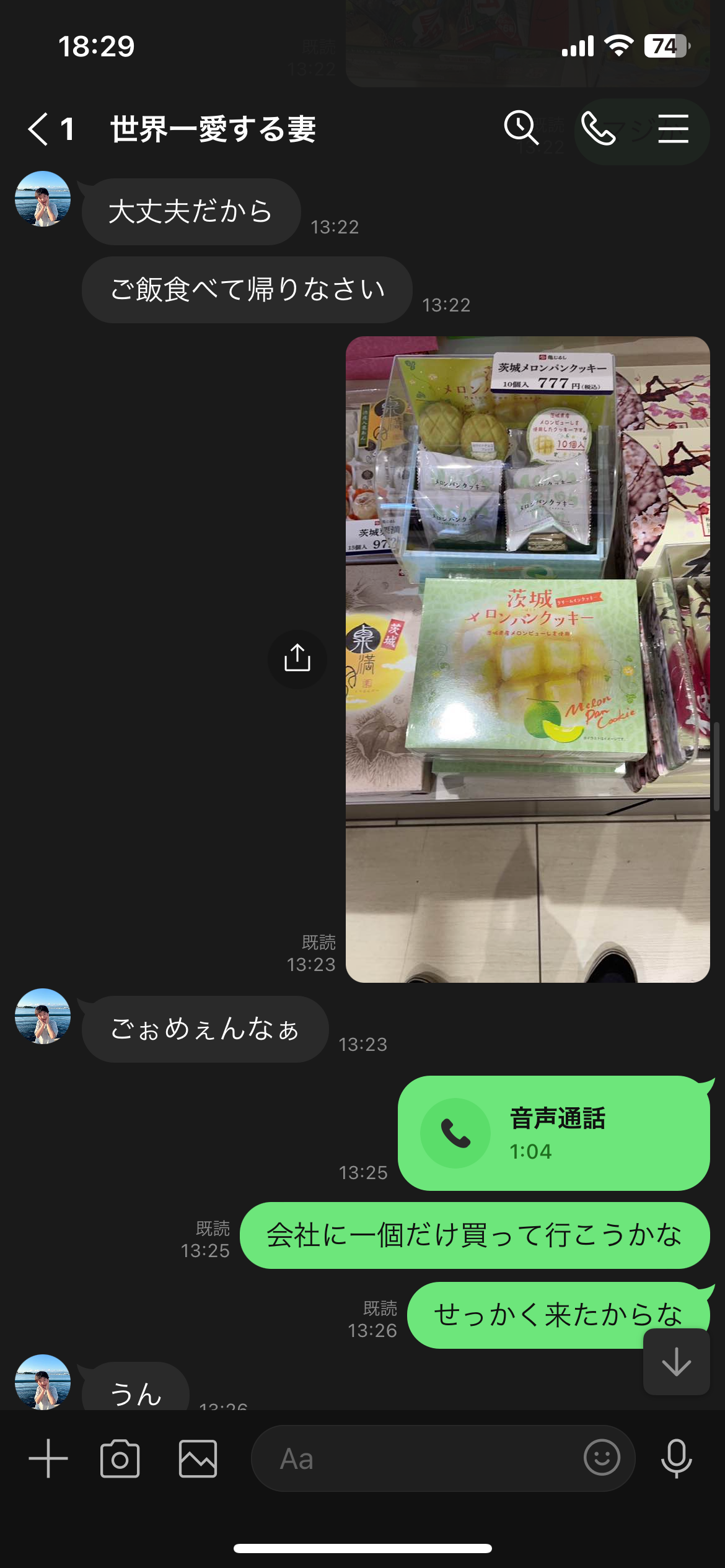Tap the 音声通話 1:04 call bubble

[553, 1133]
